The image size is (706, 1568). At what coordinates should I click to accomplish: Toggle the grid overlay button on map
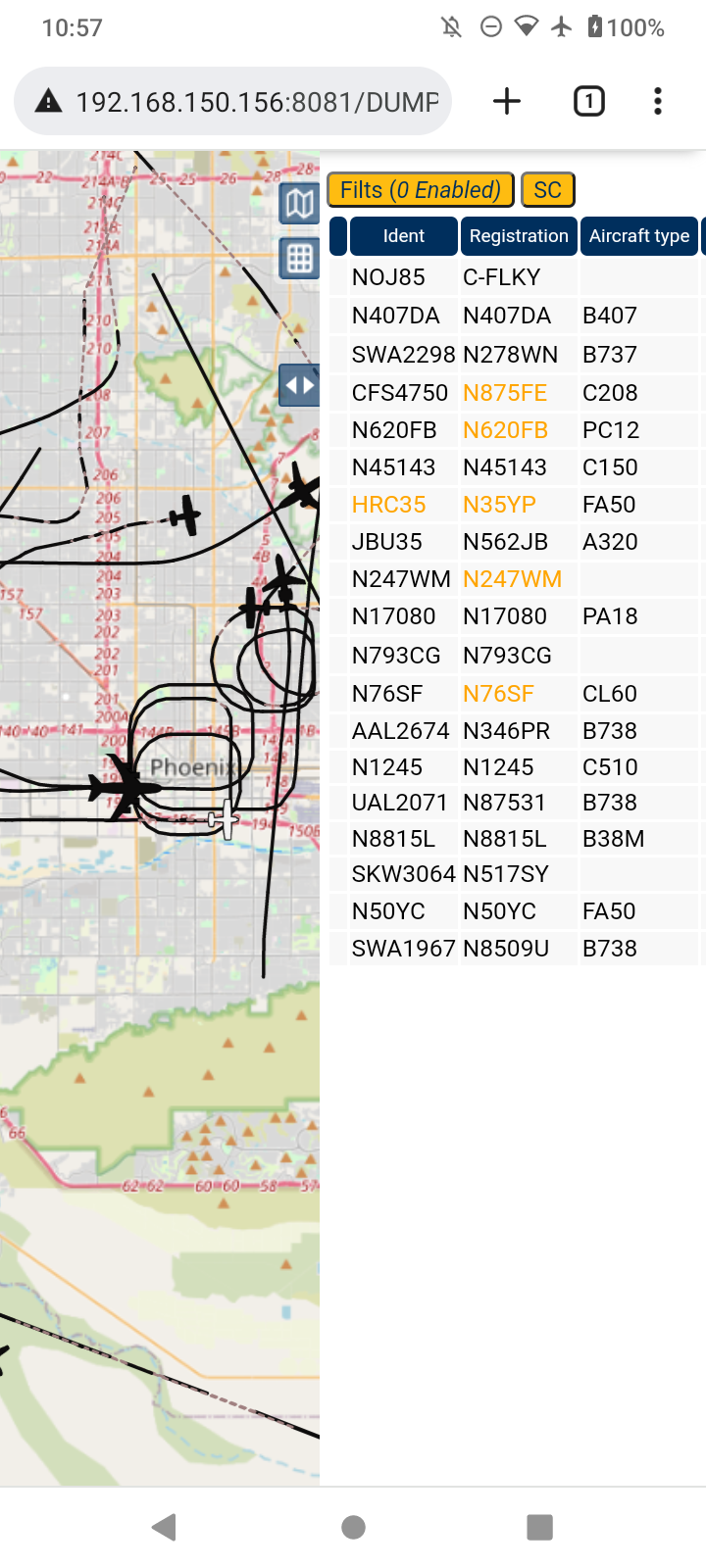(x=299, y=259)
